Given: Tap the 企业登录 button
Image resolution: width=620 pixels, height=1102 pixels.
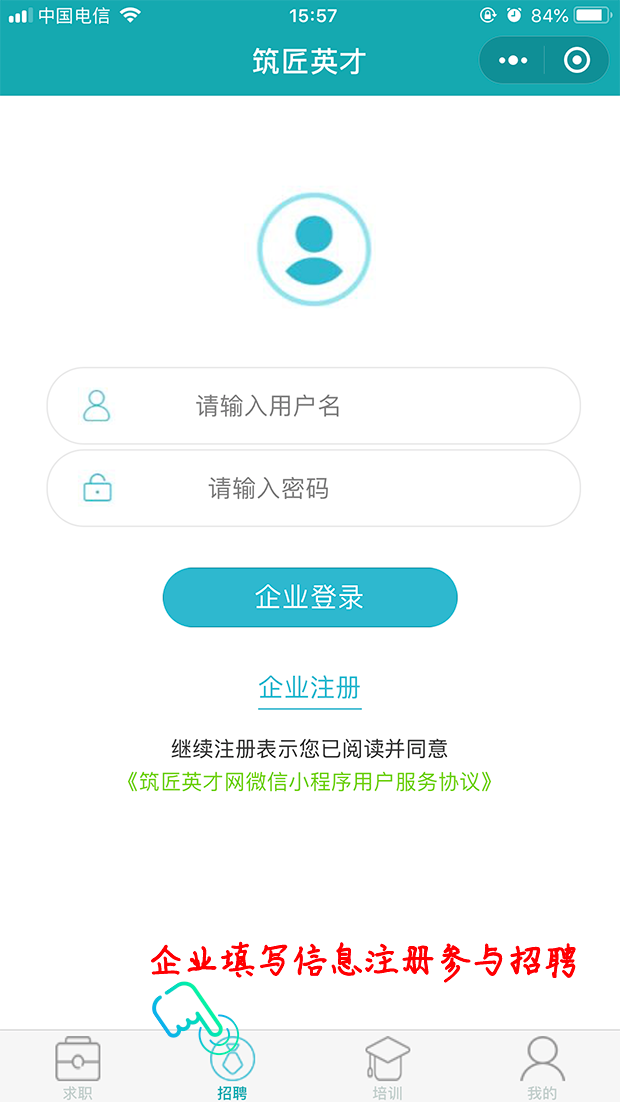Looking at the screenshot, I should (x=310, y=598).
